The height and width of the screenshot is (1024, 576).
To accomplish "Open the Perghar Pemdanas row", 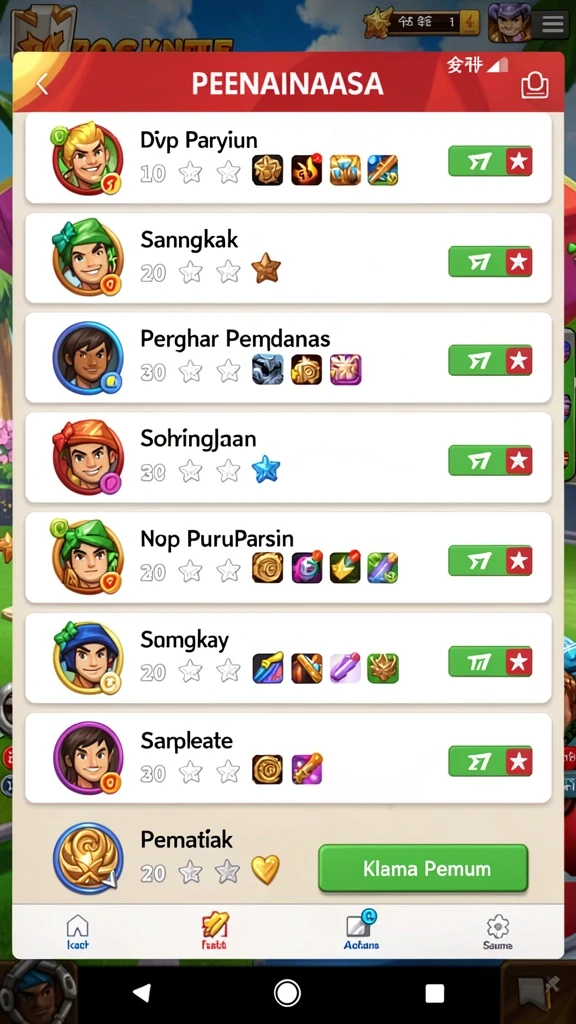I will pos(288,358).
